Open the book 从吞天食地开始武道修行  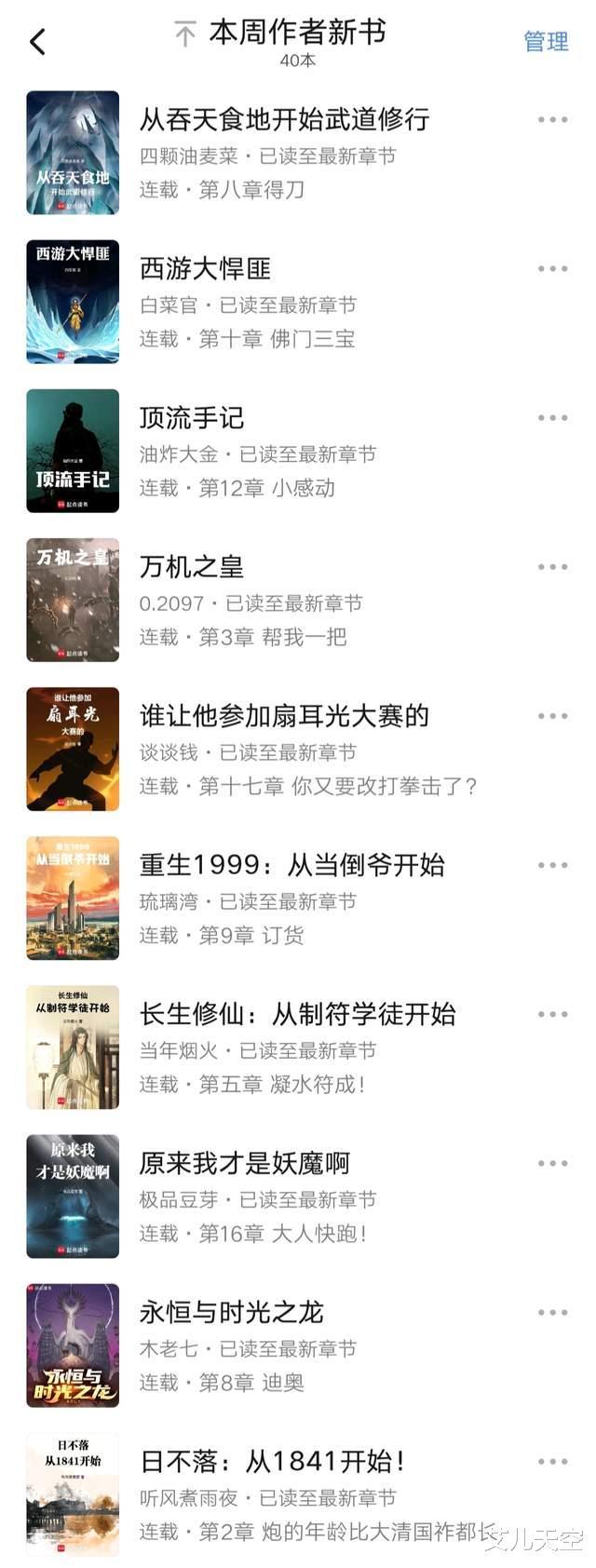(284, 120)
